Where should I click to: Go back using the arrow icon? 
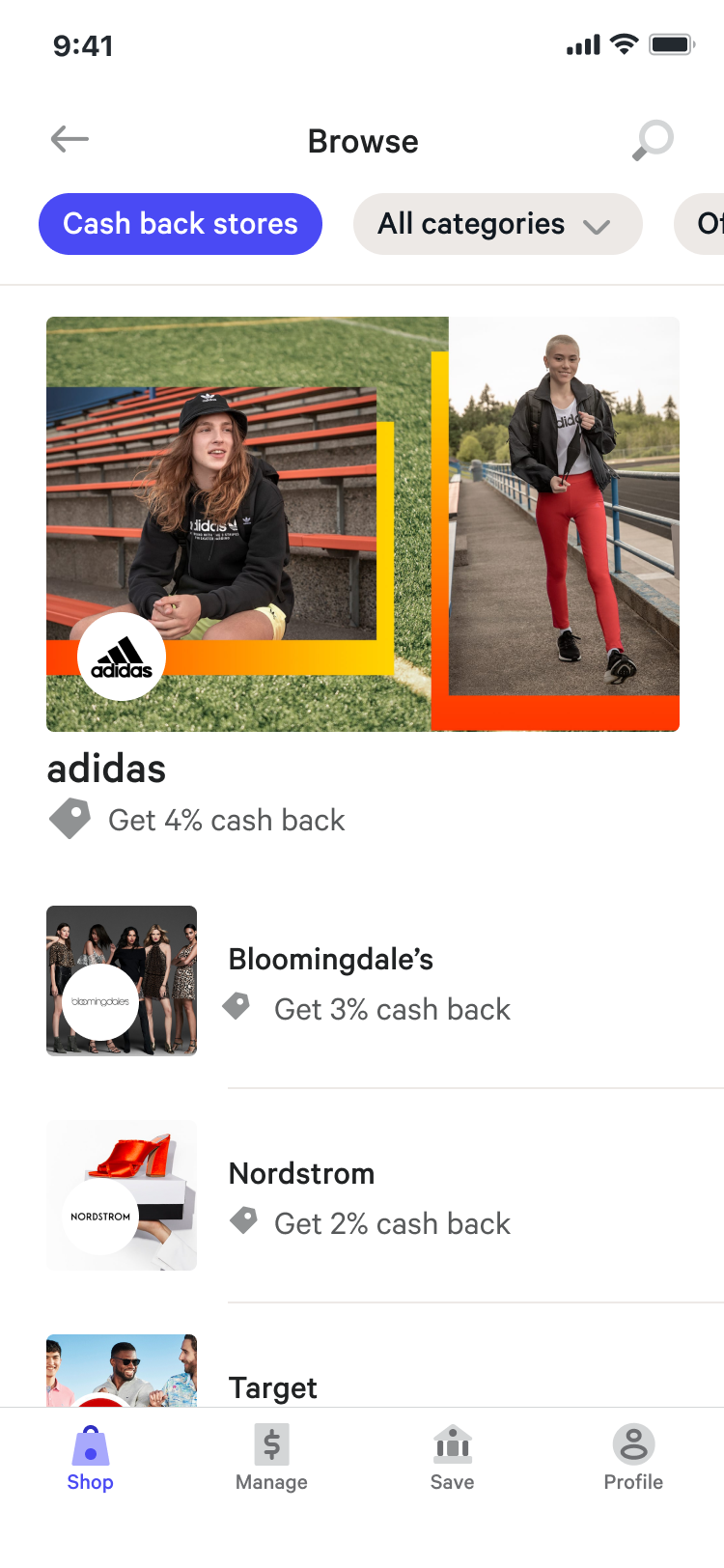pyautogui.click(x=70, y=140)
